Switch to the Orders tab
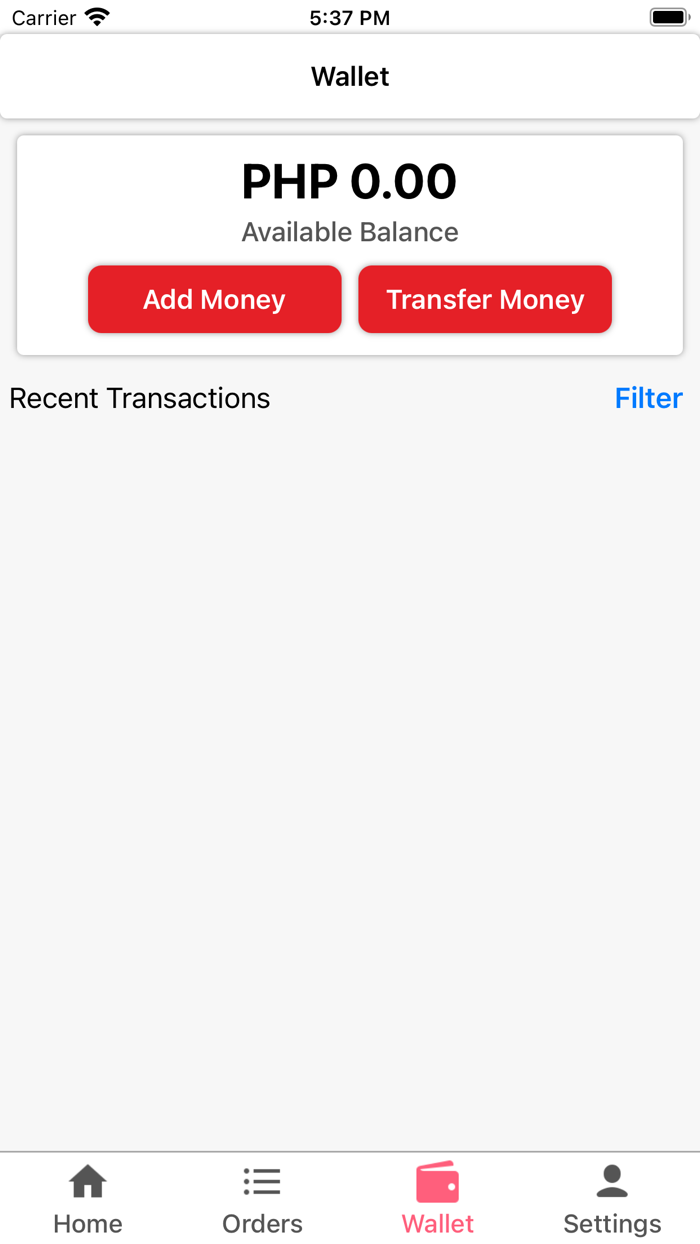700x1244 pixels. tap(262, 1199)
